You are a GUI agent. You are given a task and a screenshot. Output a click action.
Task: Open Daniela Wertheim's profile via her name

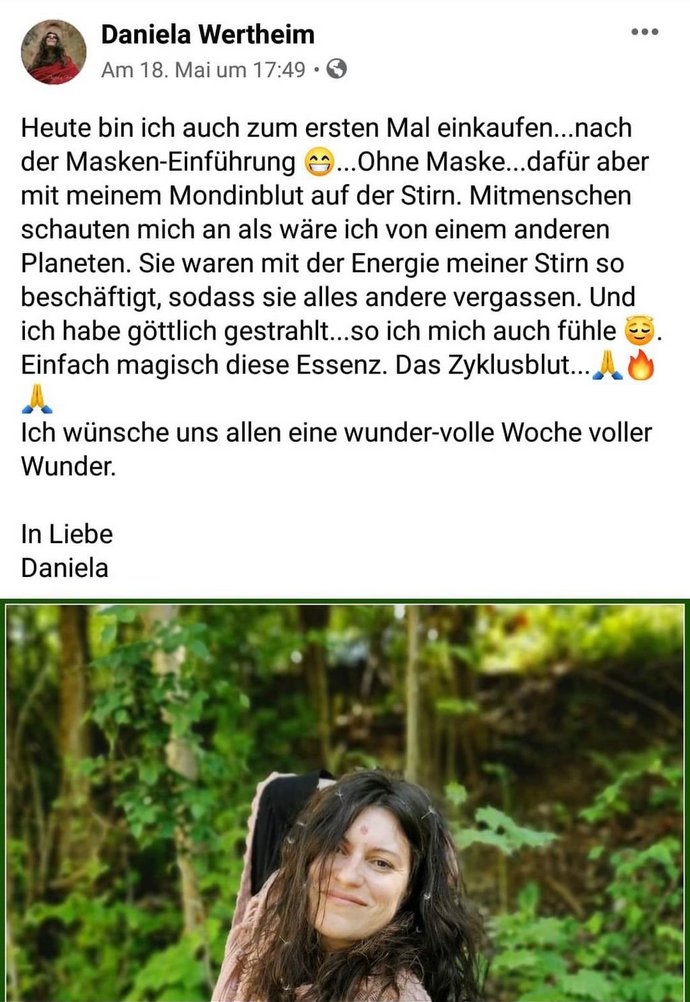[207, 34]
